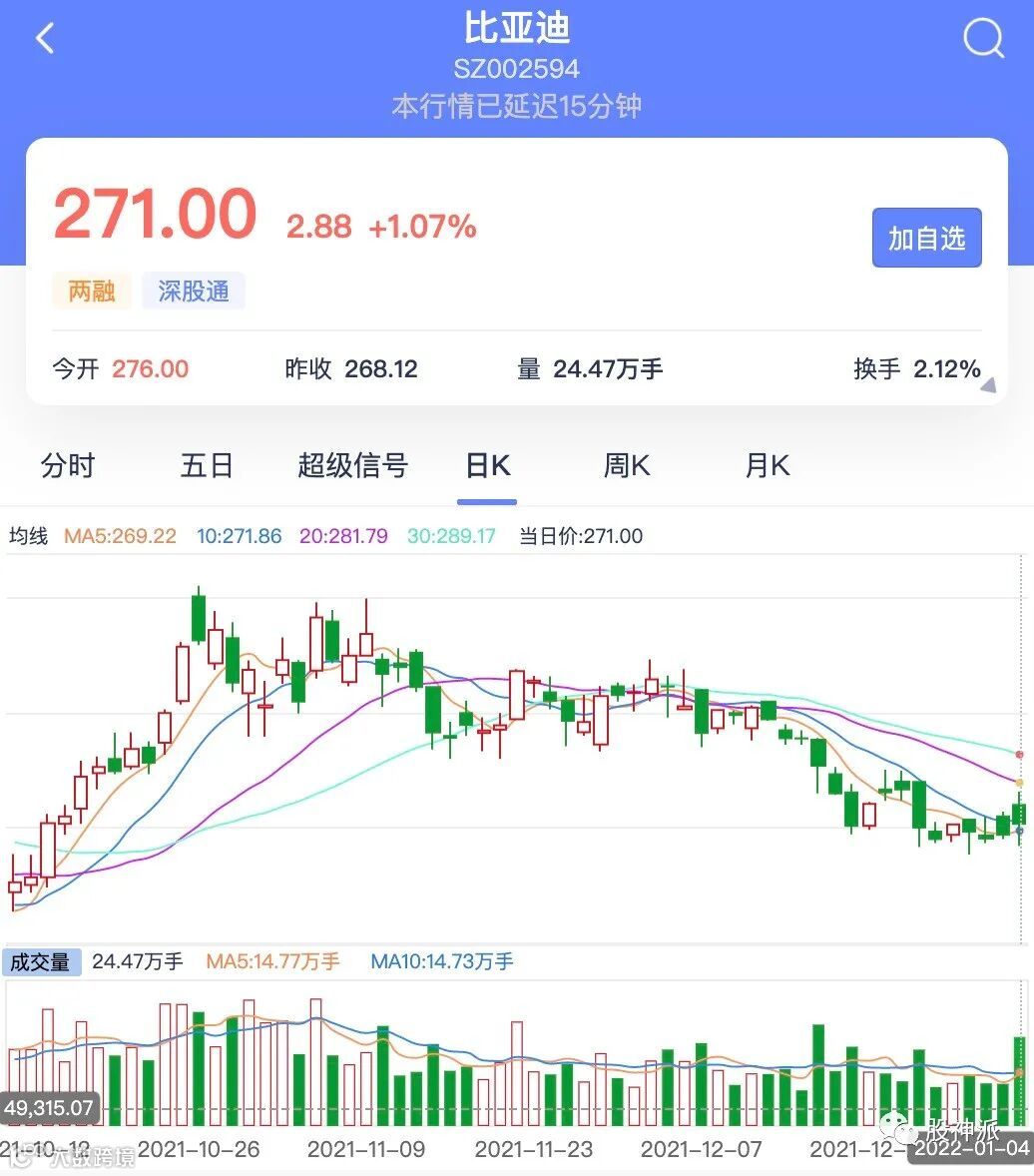1034x1176 pixels.
Task: Switch to the 分时 chart tab
Action: (x=68, y=466)
